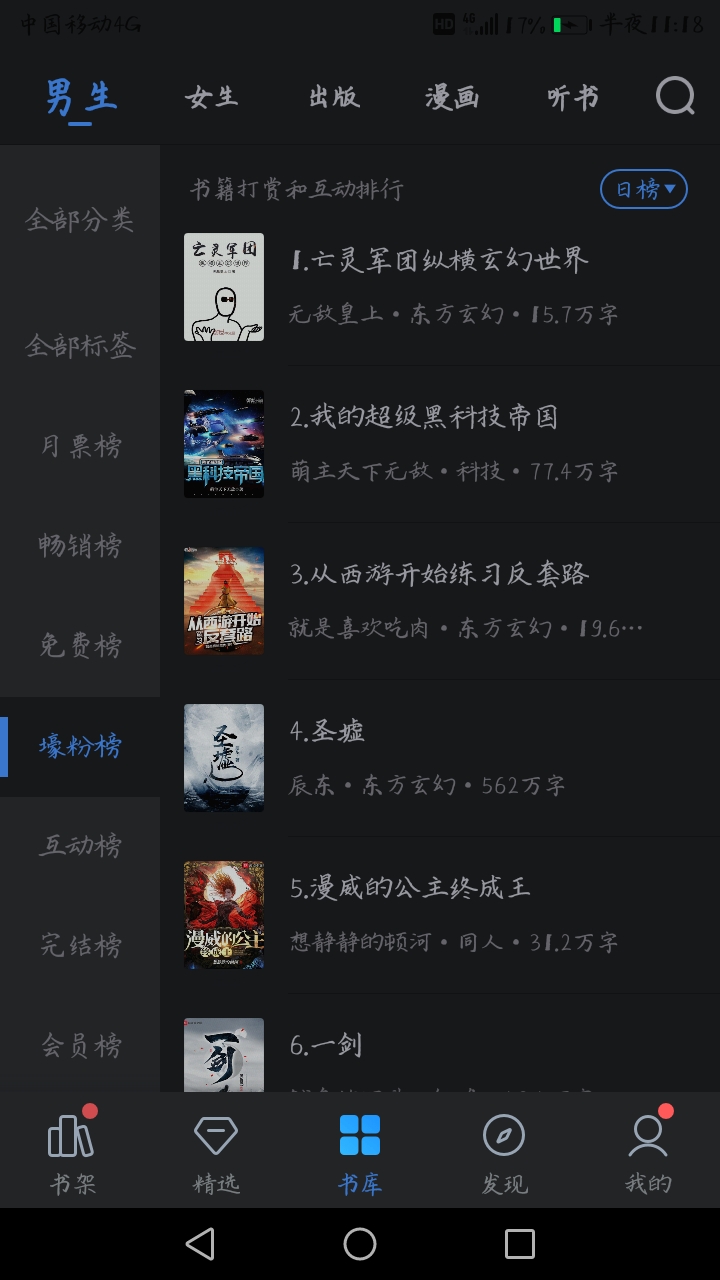Open the book 圣墟
720x1280 pixels.
(450, 758)
